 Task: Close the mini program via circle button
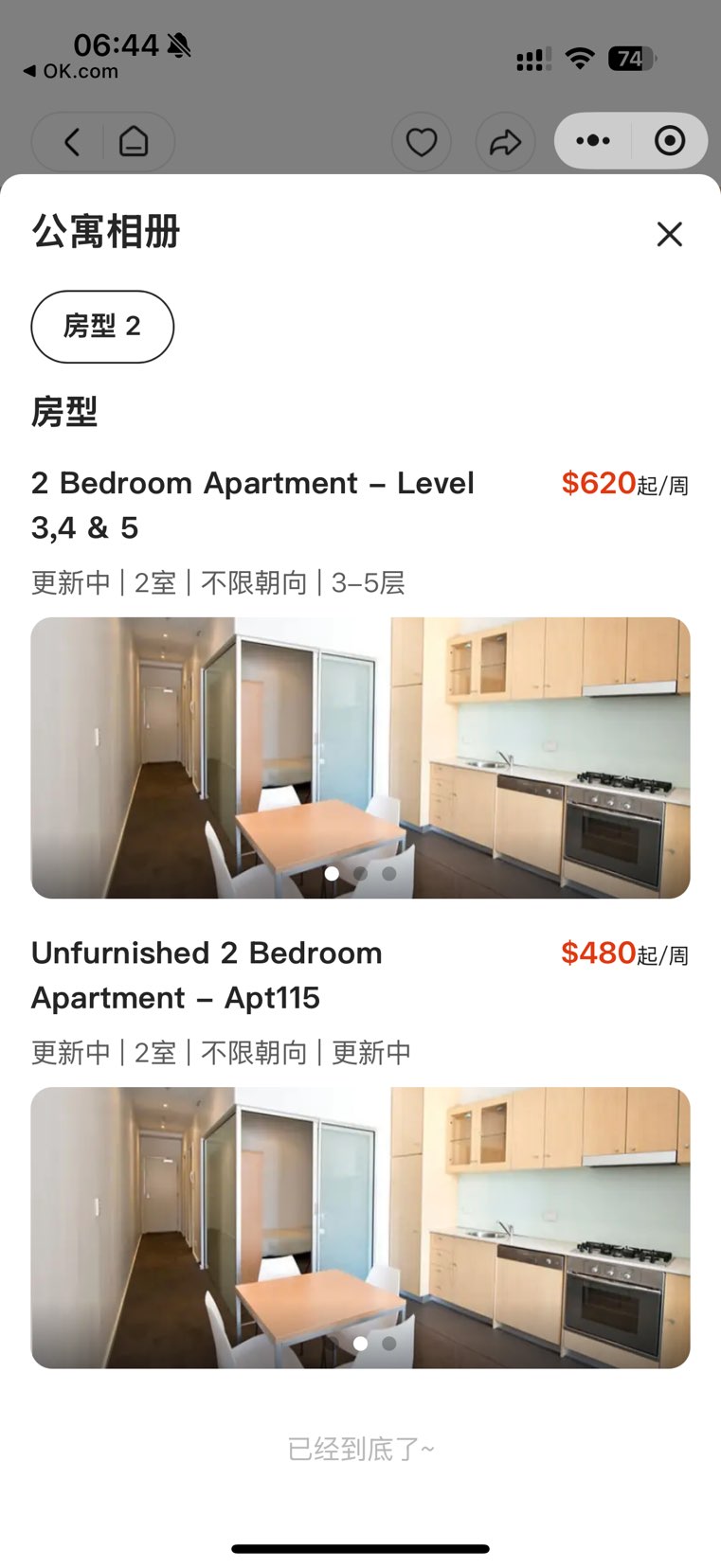(670, 141)
